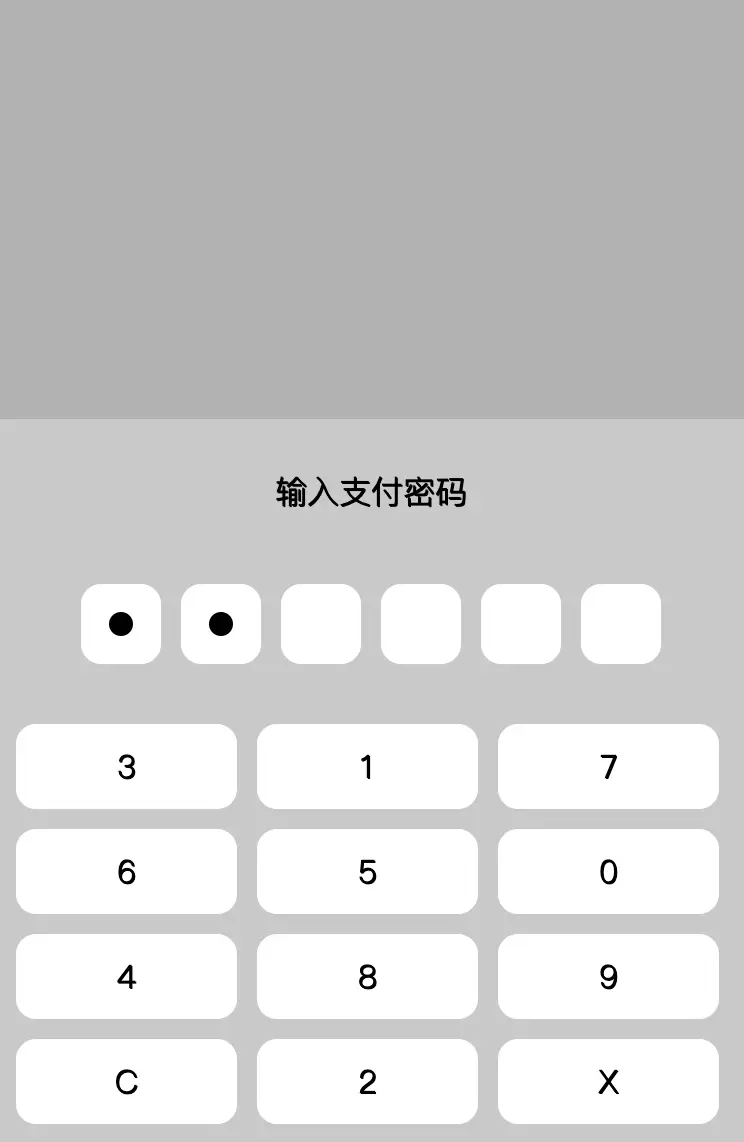Viewport: 744px width, 1142px height.
Task: Tap the number 8 key
Action: [x=367, y=977]
